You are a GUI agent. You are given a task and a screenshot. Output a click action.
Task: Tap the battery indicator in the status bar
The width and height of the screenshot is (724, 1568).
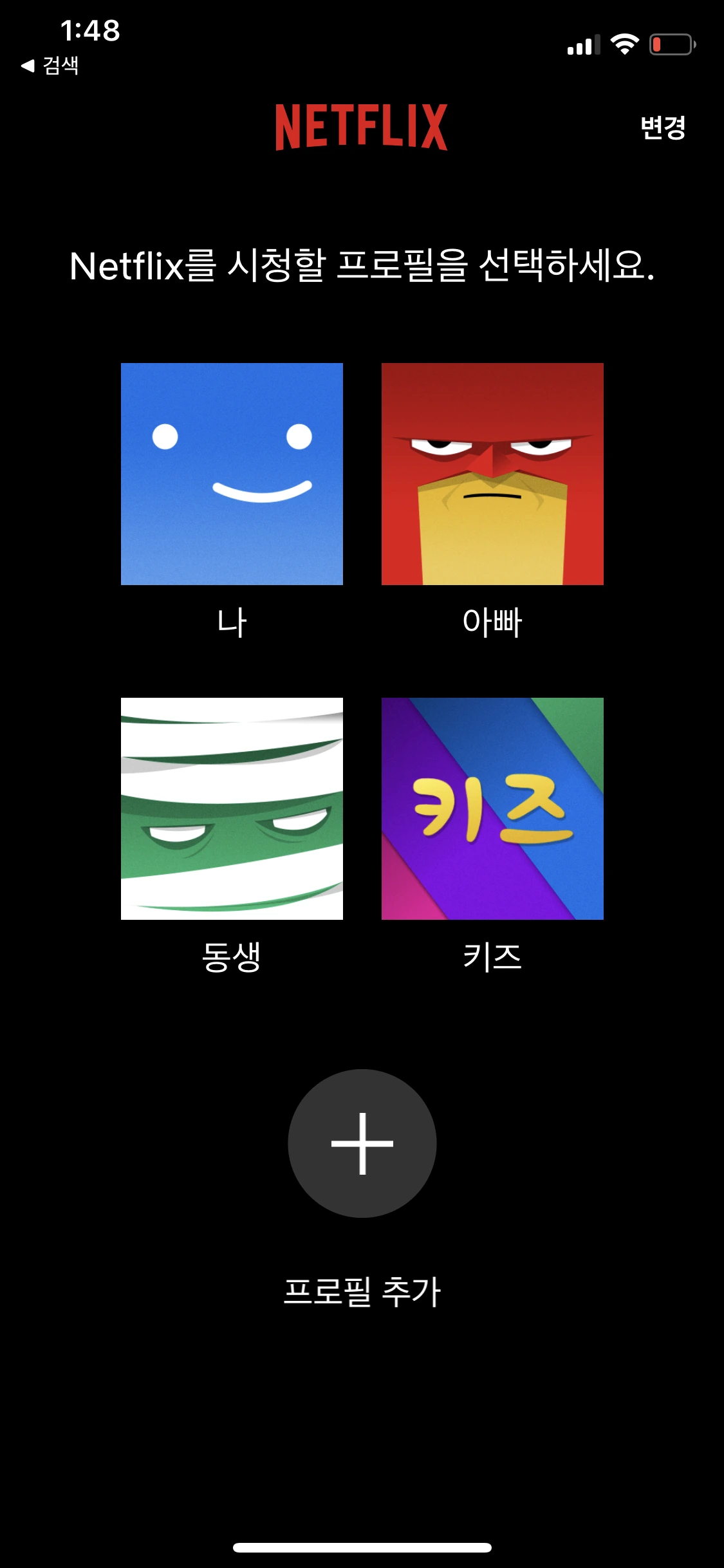point(670,44)
